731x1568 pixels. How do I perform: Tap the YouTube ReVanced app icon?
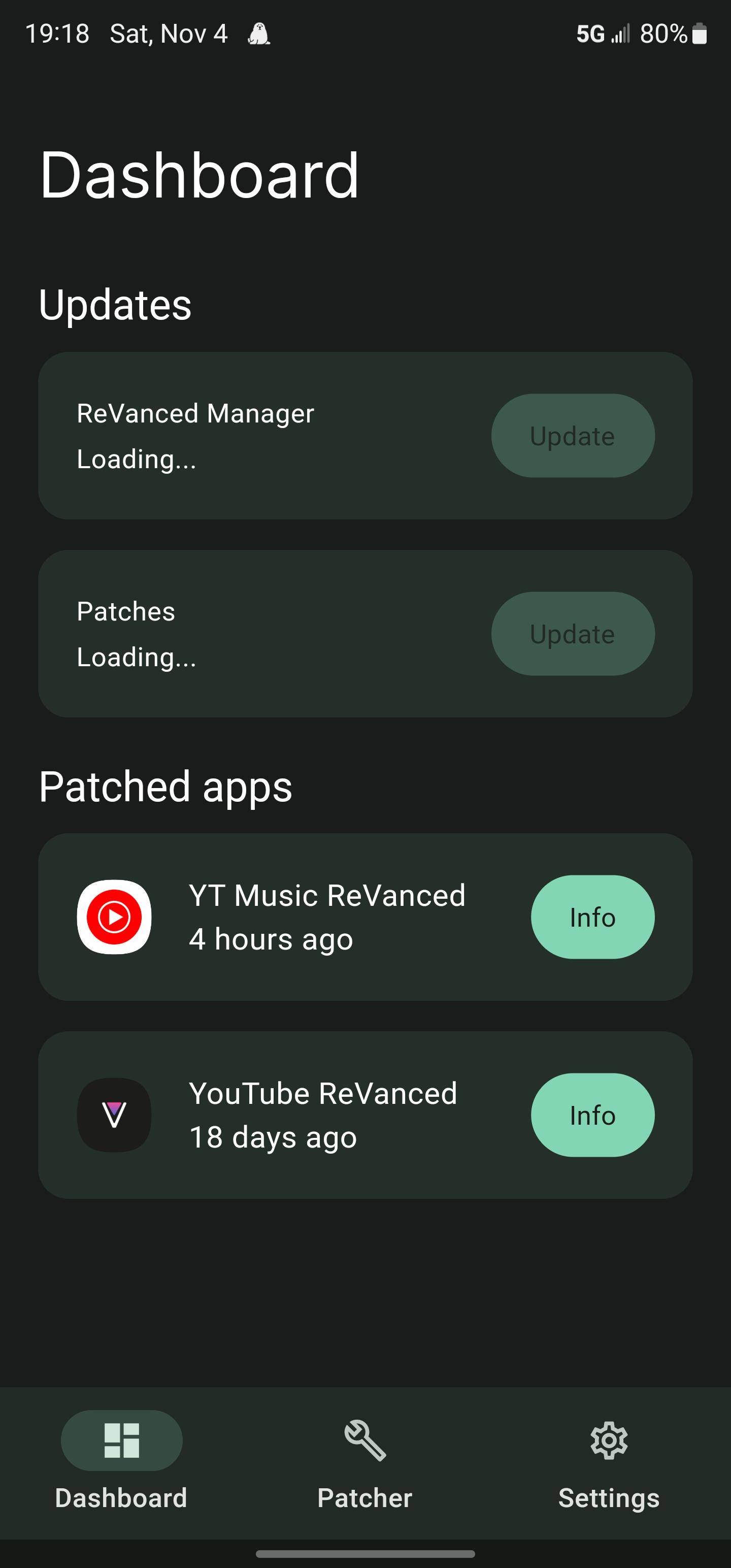pos(114,1116)
